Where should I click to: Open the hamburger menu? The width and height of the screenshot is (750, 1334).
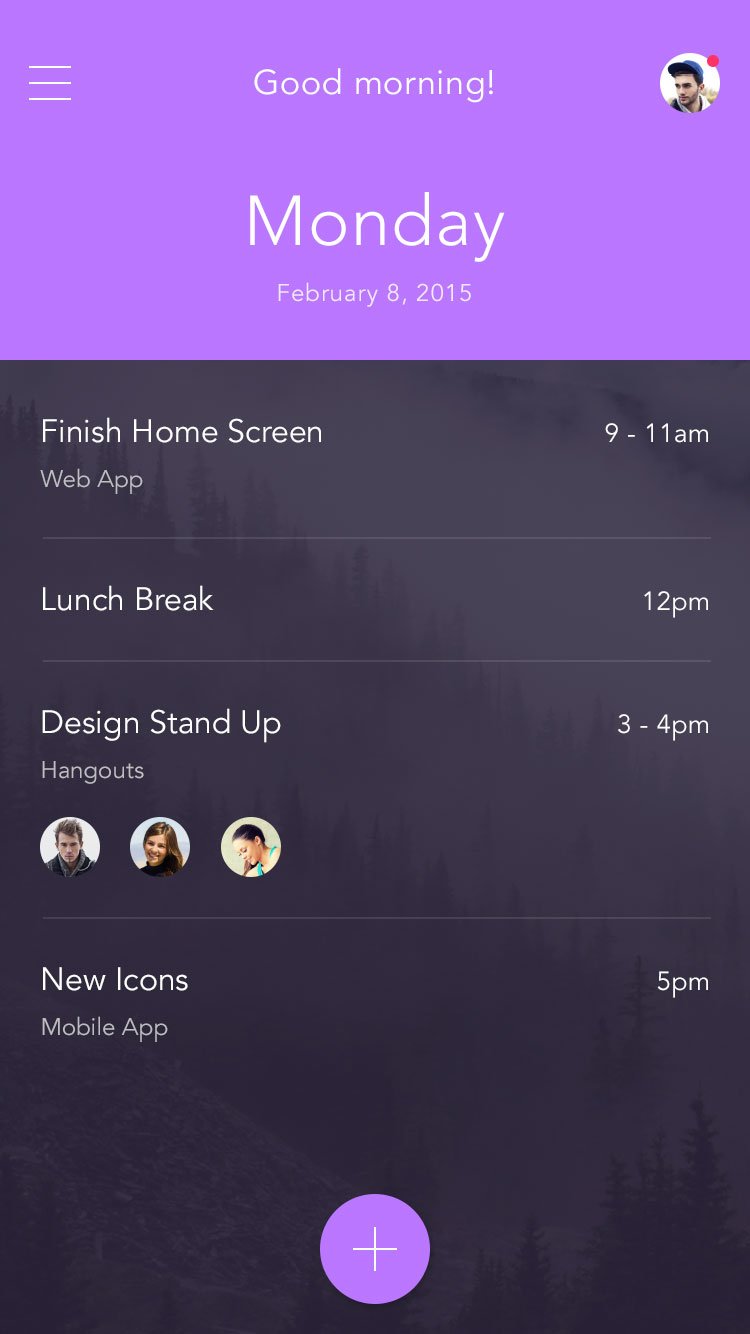point(50,83)
